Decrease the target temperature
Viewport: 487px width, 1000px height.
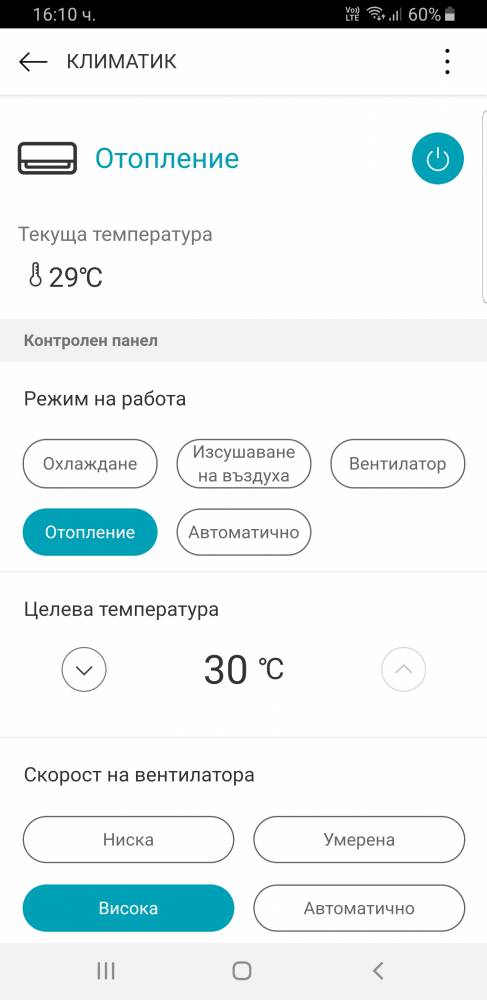[x=84, y=670]
